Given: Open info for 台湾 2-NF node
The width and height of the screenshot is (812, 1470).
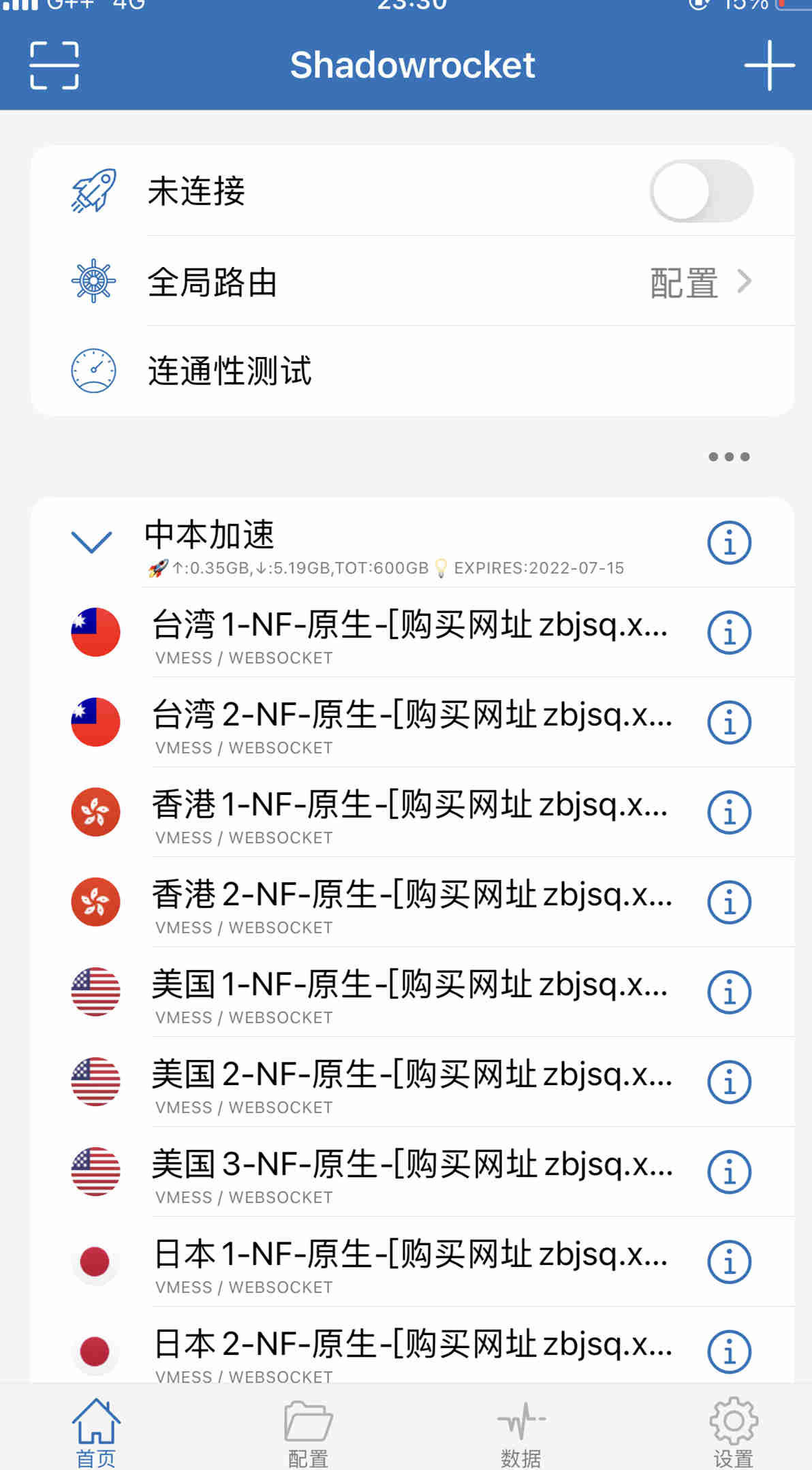Looking at the screenshot, I should tap(729, 722).
